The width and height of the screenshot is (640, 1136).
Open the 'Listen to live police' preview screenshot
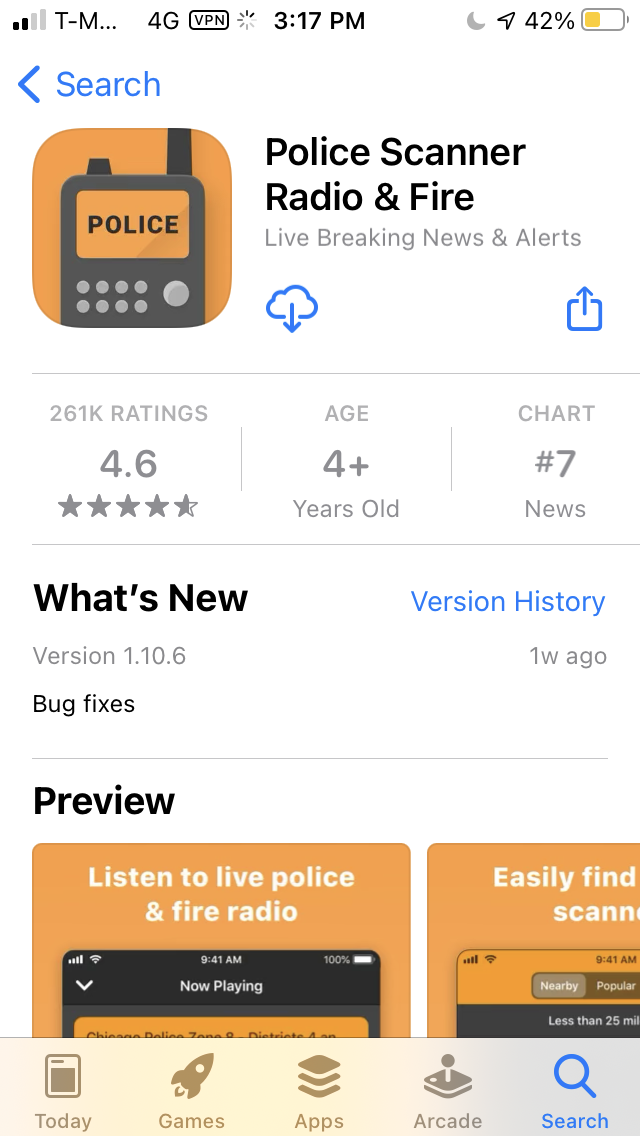(x=221, y=940)
